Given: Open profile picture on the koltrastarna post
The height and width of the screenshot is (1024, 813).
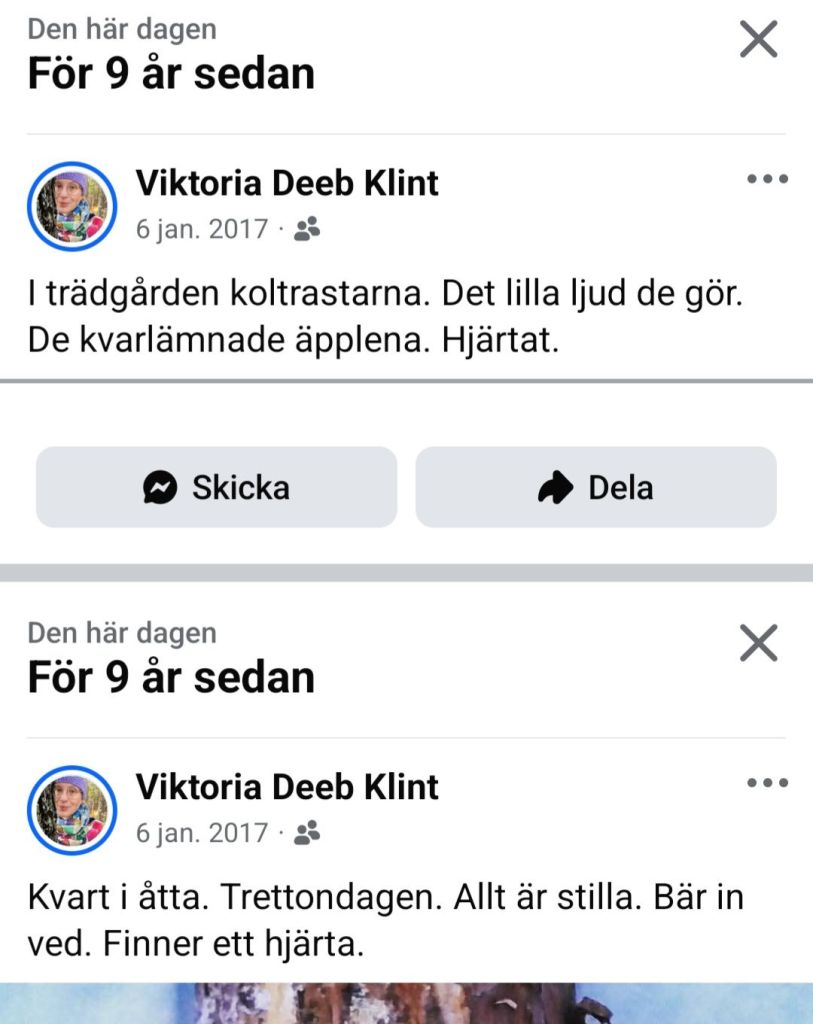Looking at the screenshot, I should (72, 206).
